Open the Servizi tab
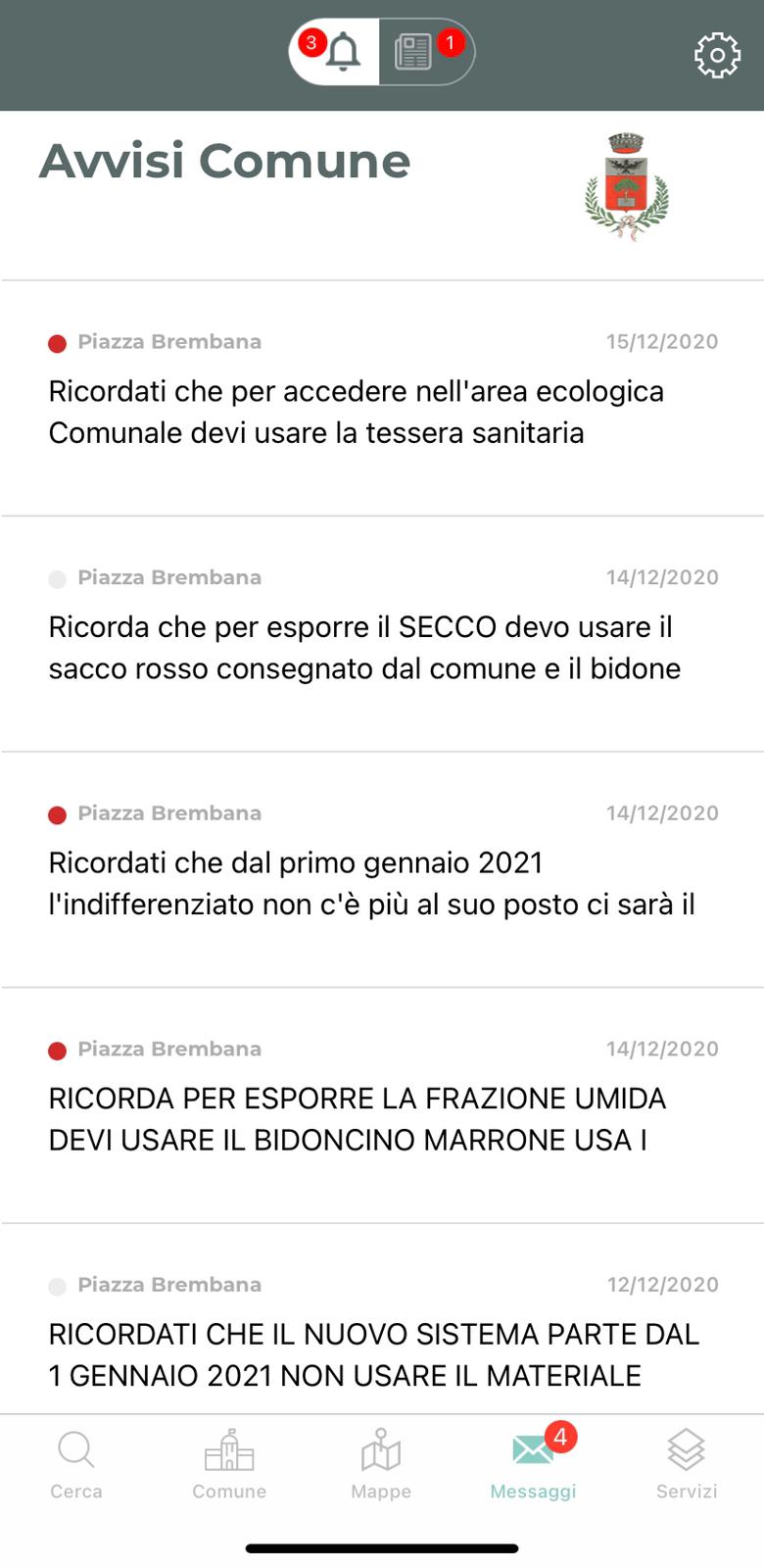 [x=687, y=1464]
